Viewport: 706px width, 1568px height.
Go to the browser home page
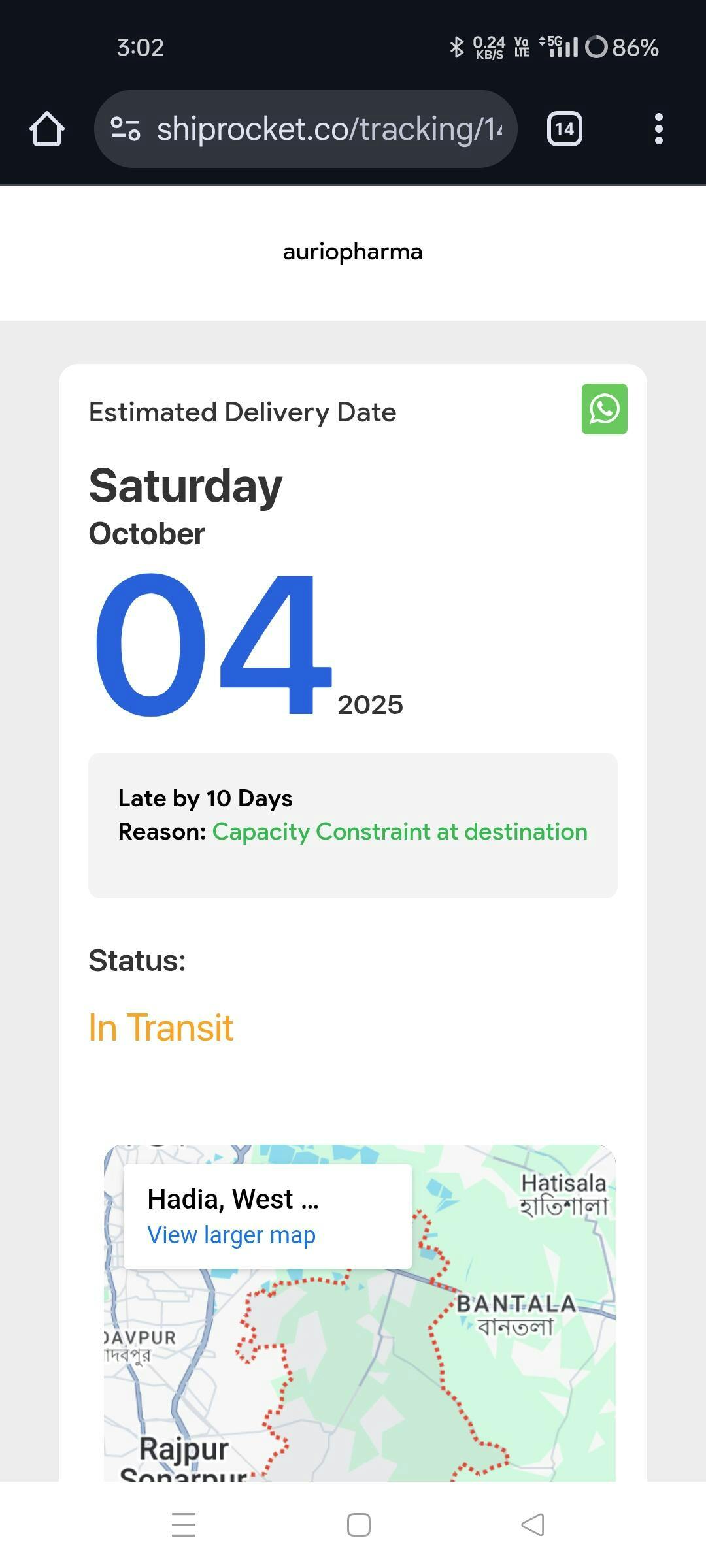click(47, 129)
